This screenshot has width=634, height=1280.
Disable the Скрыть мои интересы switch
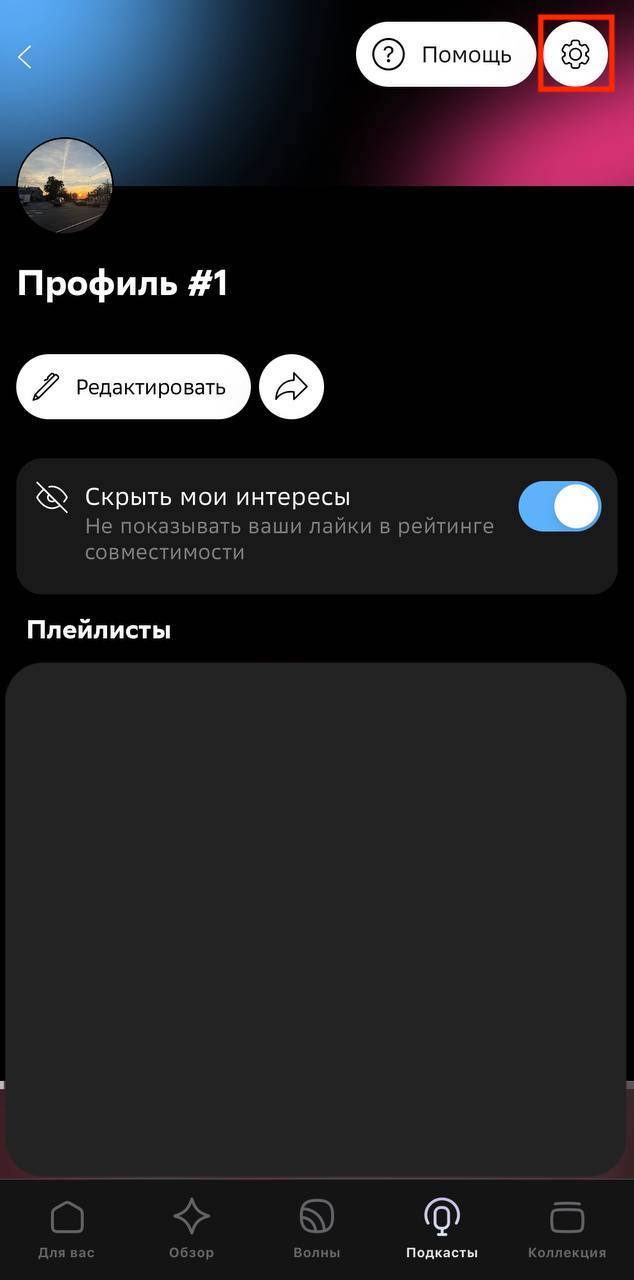(x=560, y=506)
